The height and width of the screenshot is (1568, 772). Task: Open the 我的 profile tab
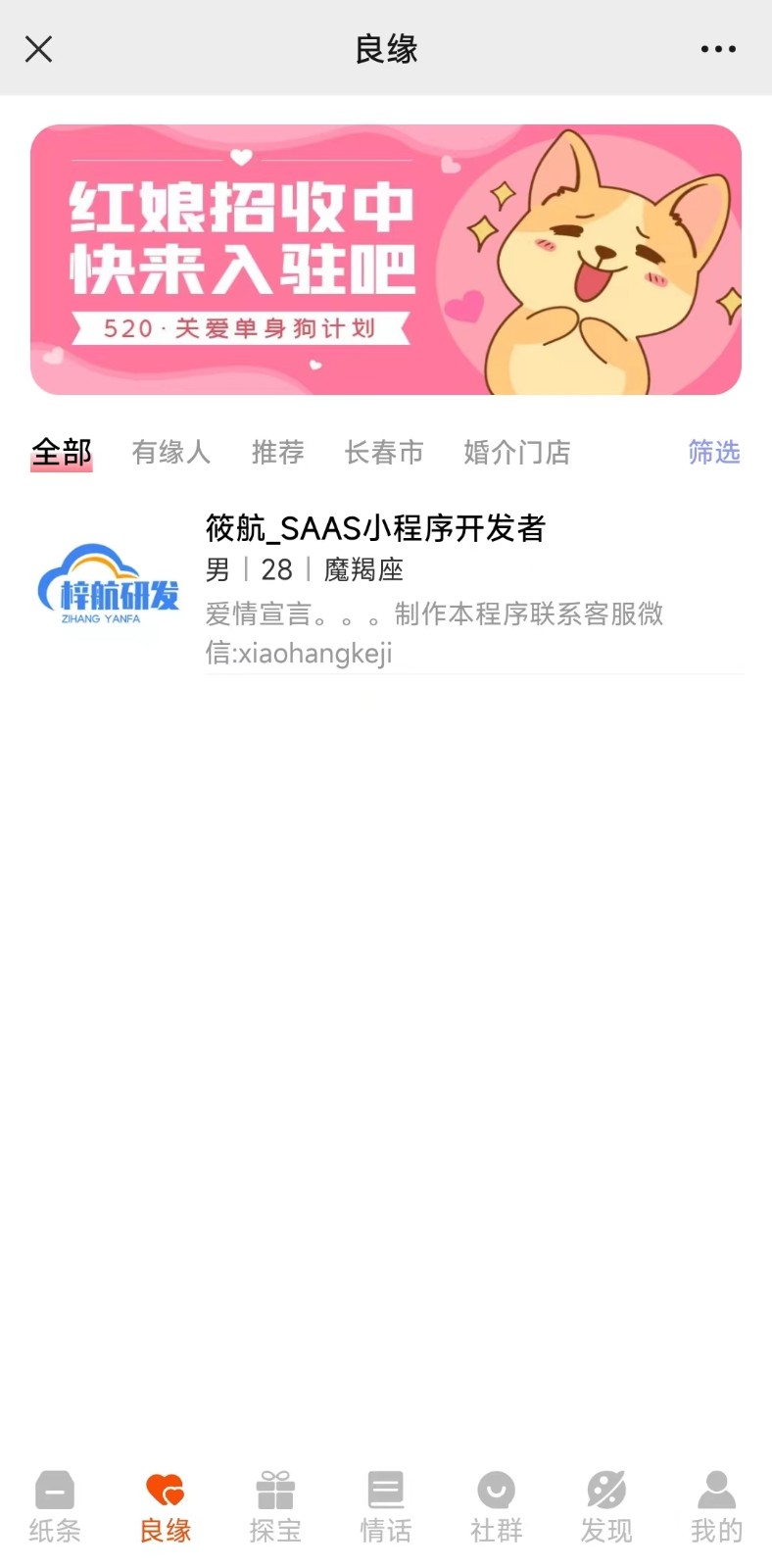click(x=716, y=1506)
